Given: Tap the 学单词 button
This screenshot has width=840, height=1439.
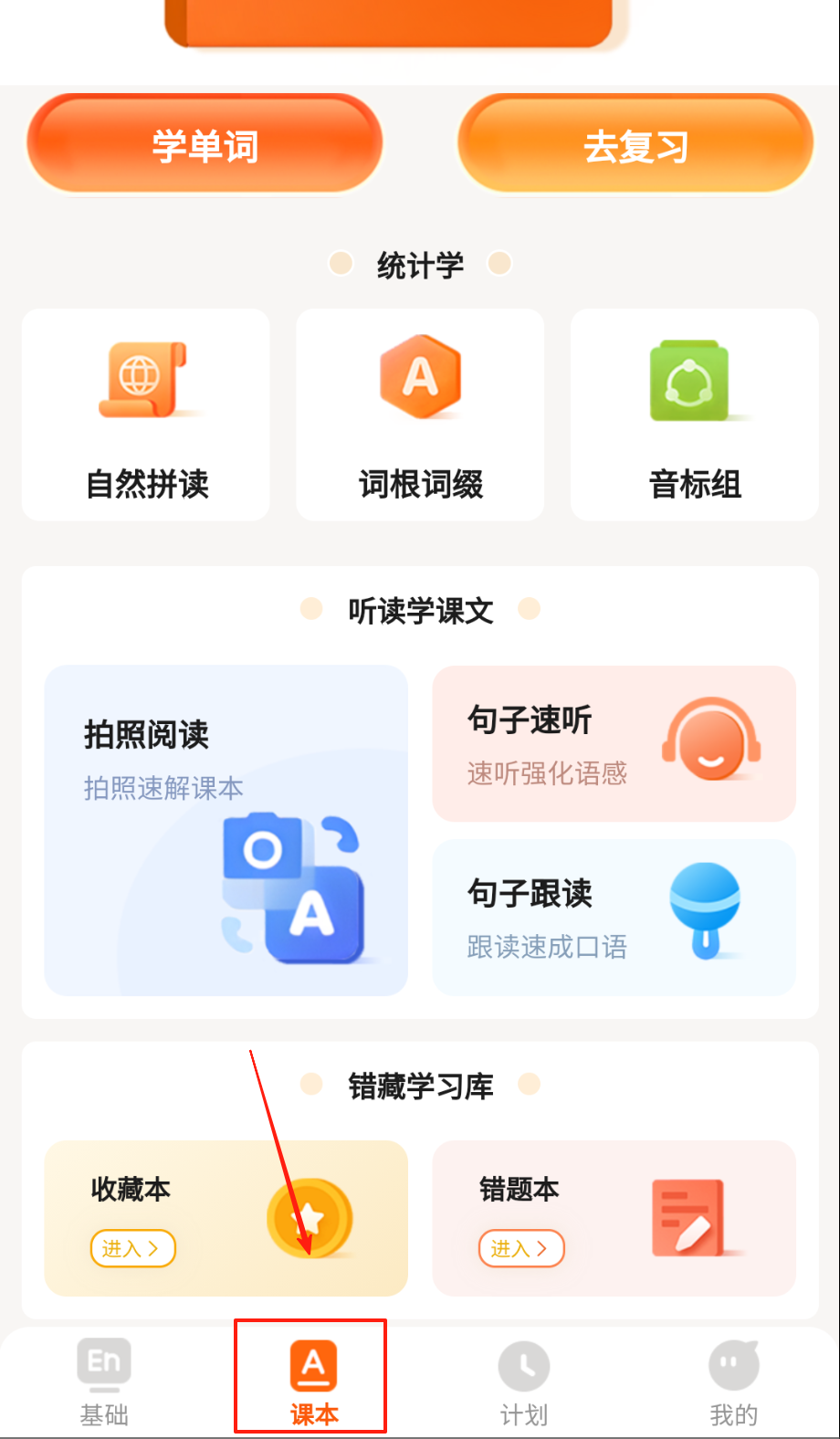Looking at the screenshot, I should (205, 144).
